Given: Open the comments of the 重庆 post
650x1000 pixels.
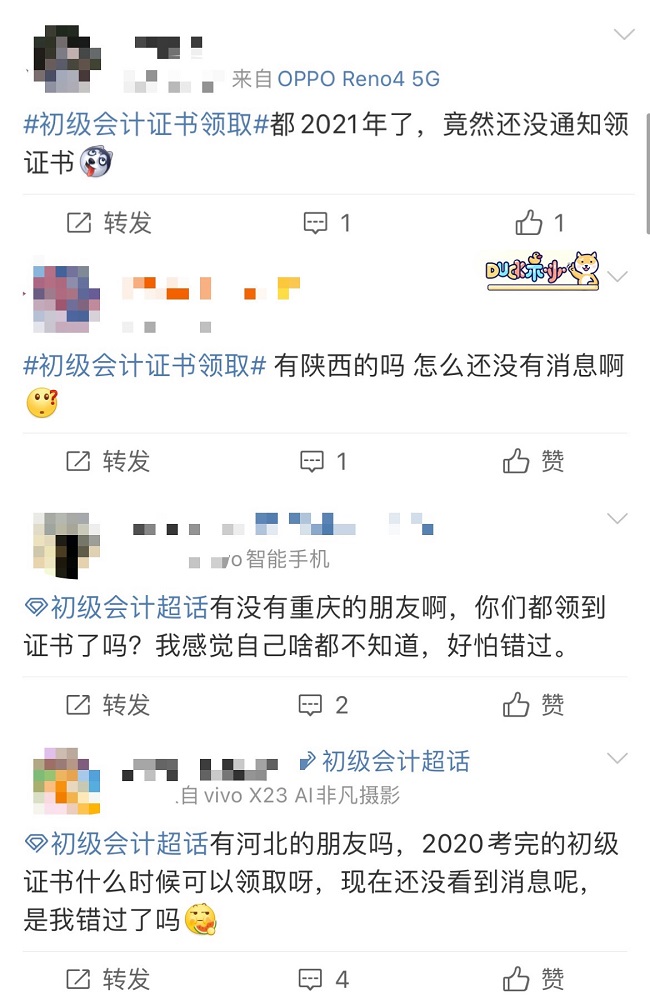Looking at the screenshot, I should (325, 705).
